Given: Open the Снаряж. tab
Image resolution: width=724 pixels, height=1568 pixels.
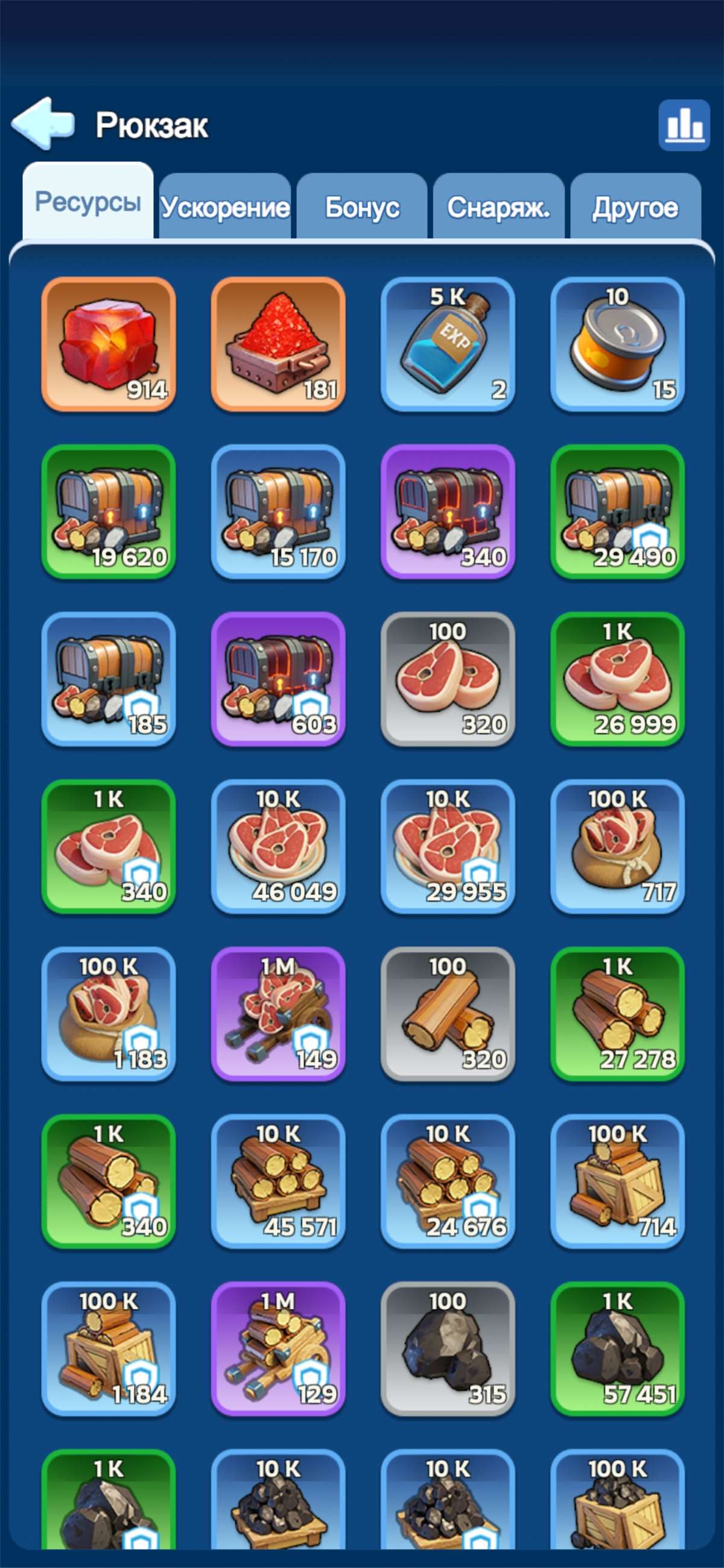Looking at the screenshot, I should (498, 207).
